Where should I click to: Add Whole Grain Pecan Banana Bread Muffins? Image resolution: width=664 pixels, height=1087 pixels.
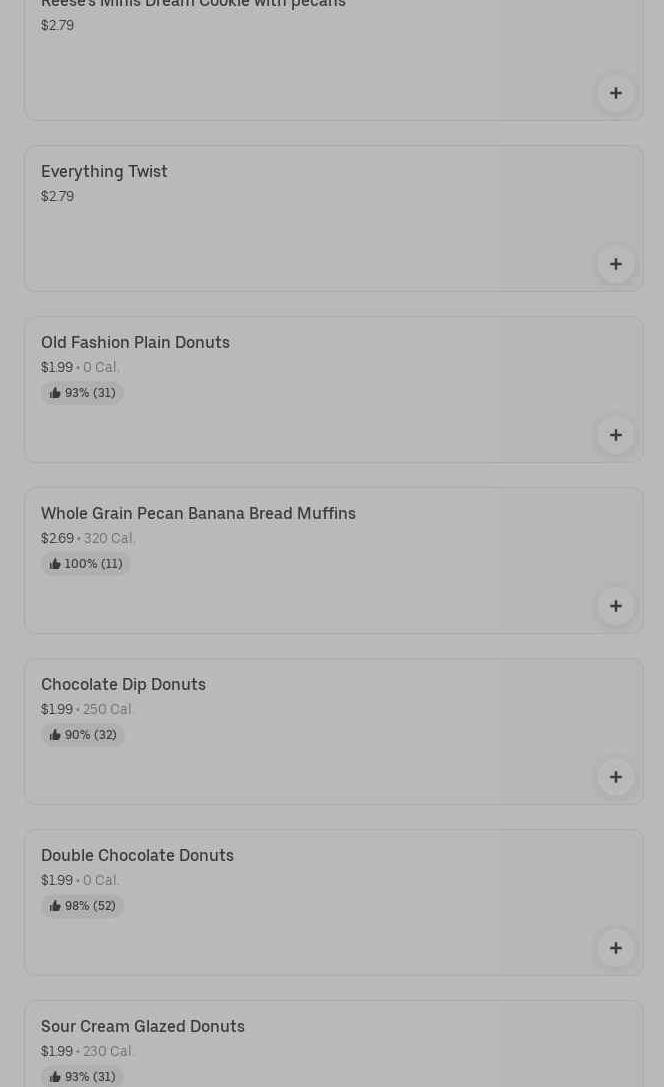[616, 606]
